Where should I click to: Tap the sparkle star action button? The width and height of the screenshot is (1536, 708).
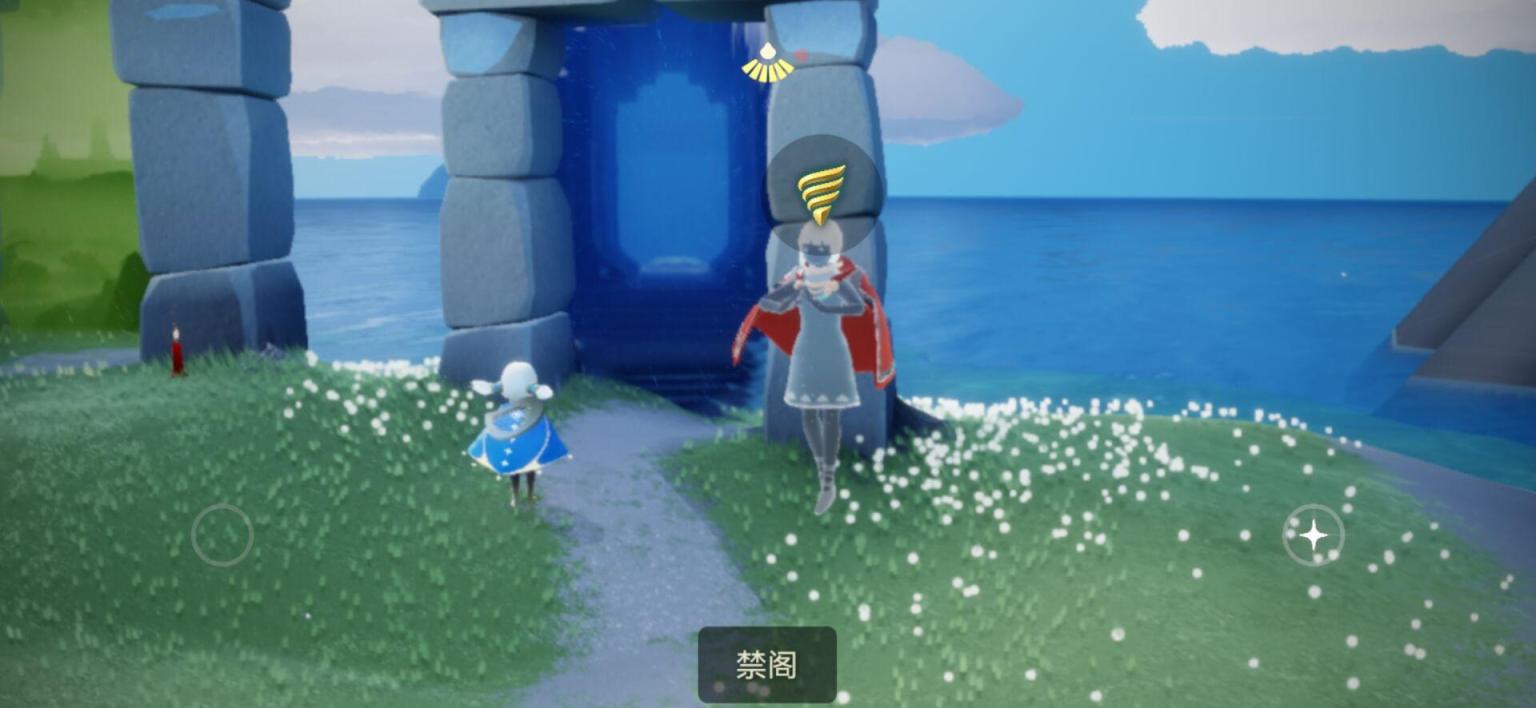1313,536
